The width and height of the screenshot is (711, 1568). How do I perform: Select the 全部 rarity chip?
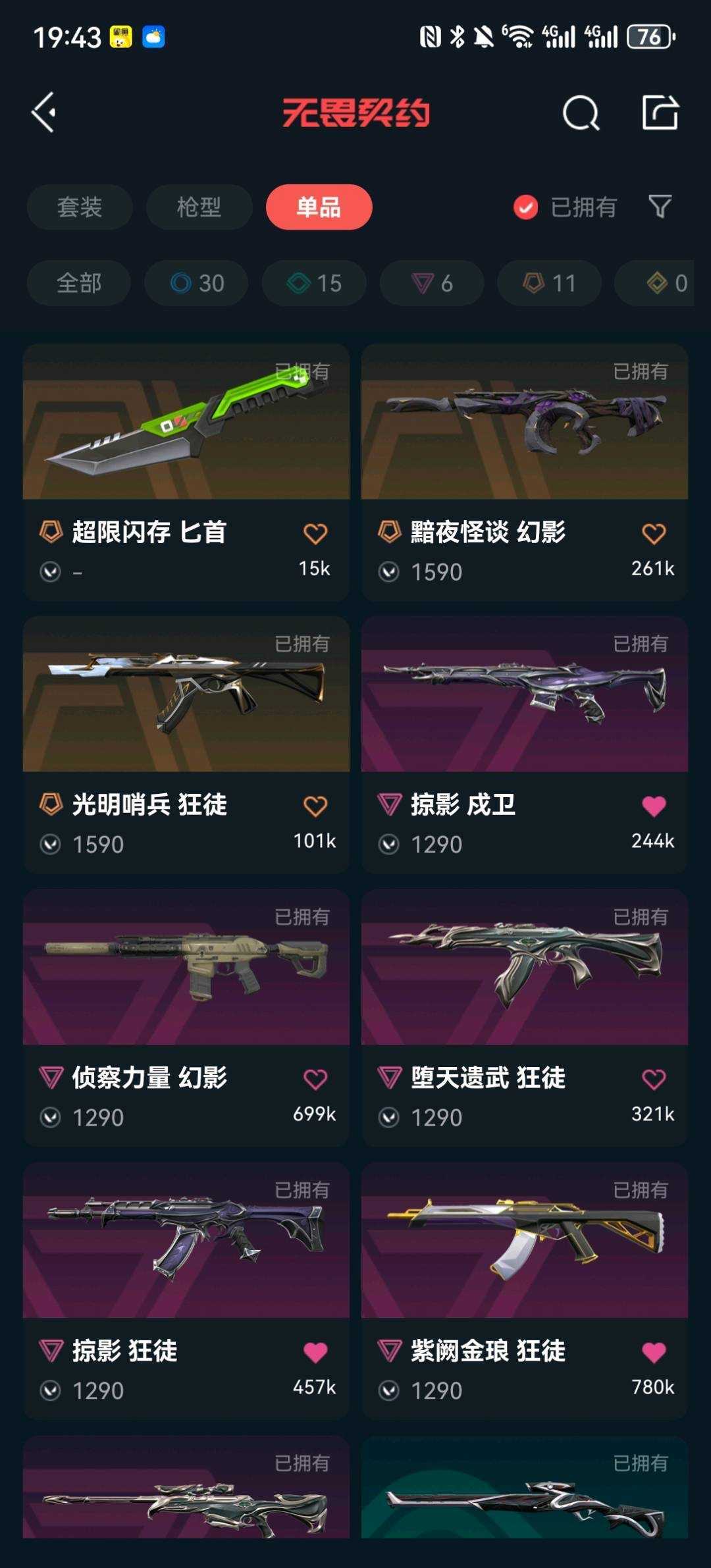[79, 283]
